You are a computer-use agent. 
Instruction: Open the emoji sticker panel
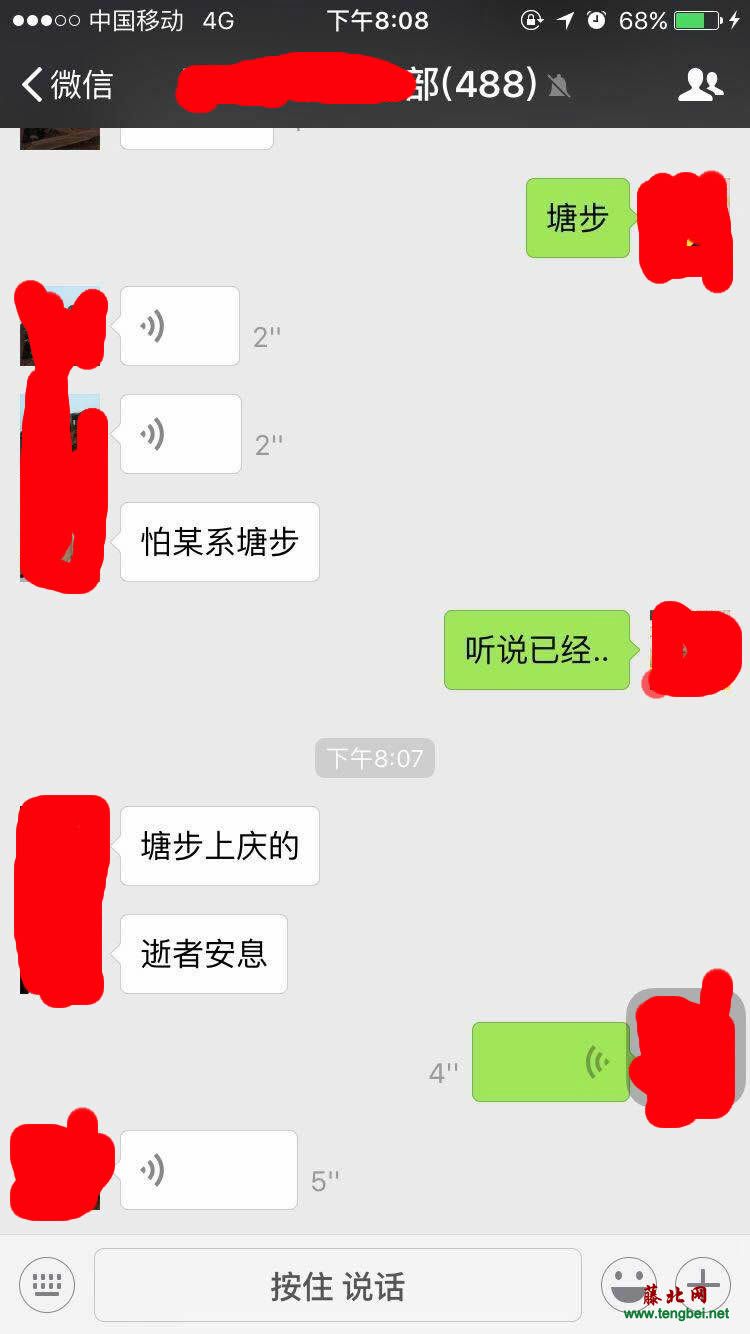[627, 1285]
